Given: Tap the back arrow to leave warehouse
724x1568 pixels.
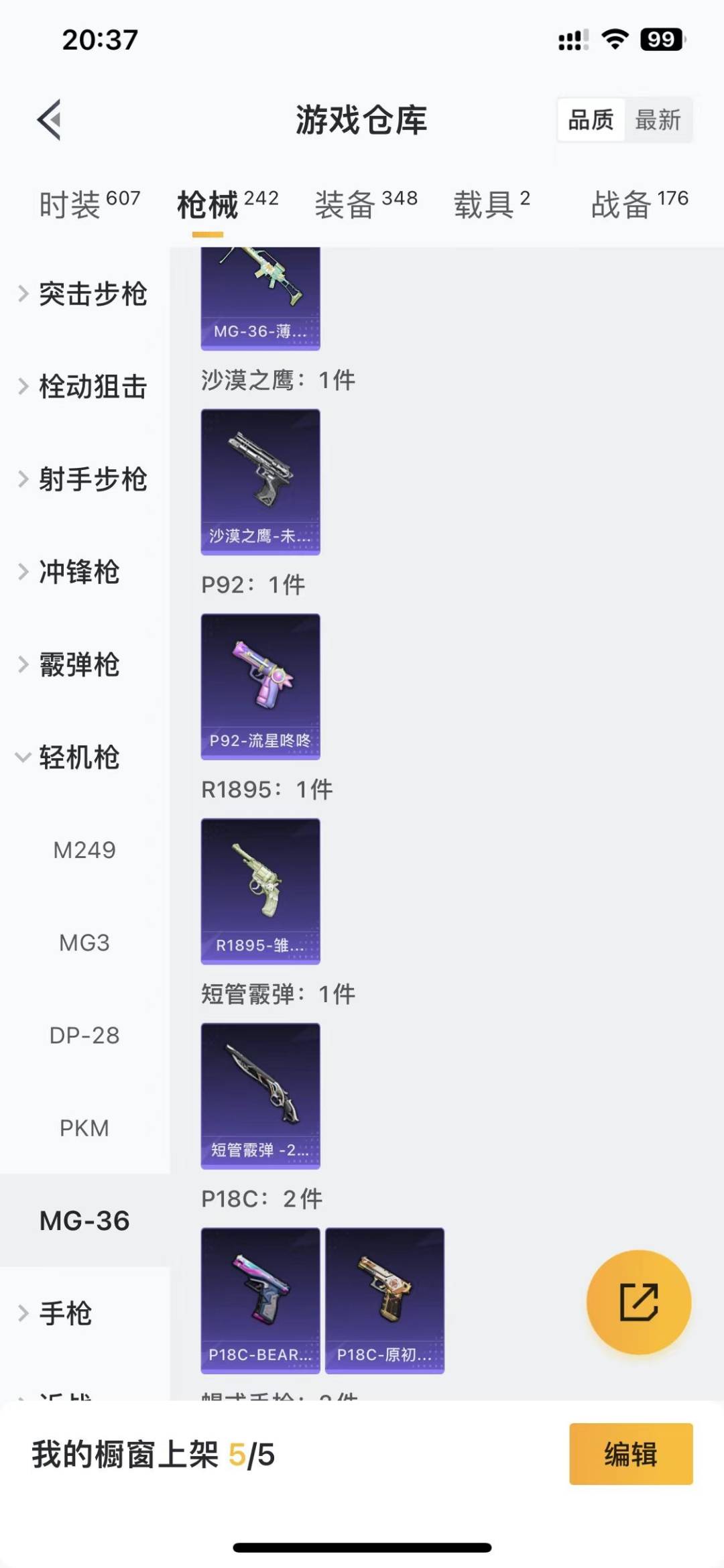Looking at the screenshot, I should (48, 121).
